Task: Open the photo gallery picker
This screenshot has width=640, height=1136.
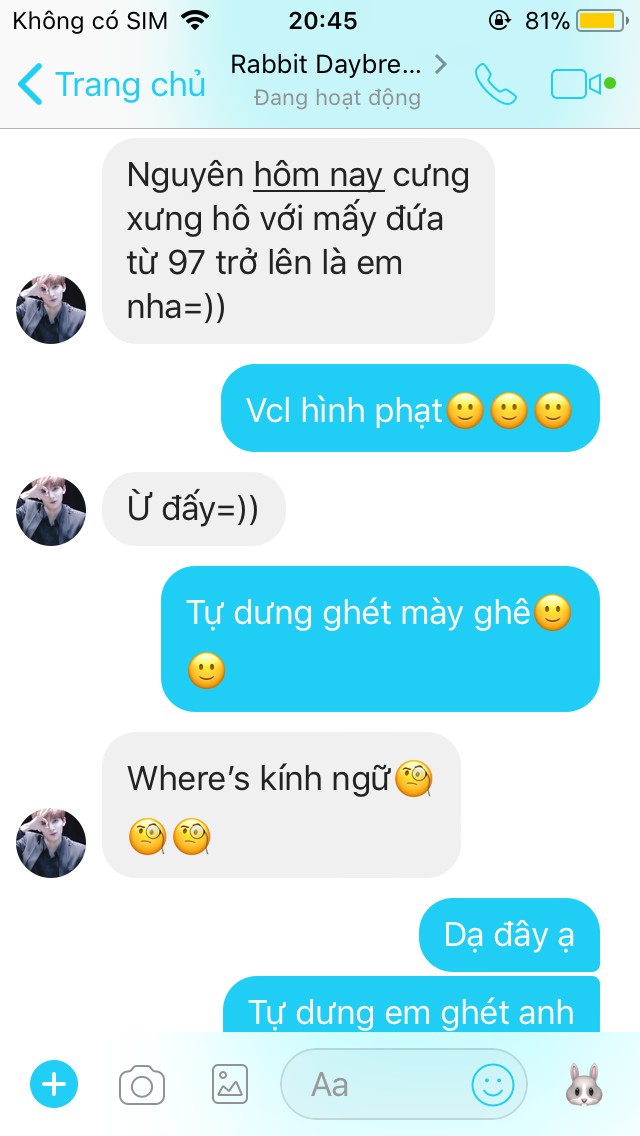Action: pos(230,1085)
